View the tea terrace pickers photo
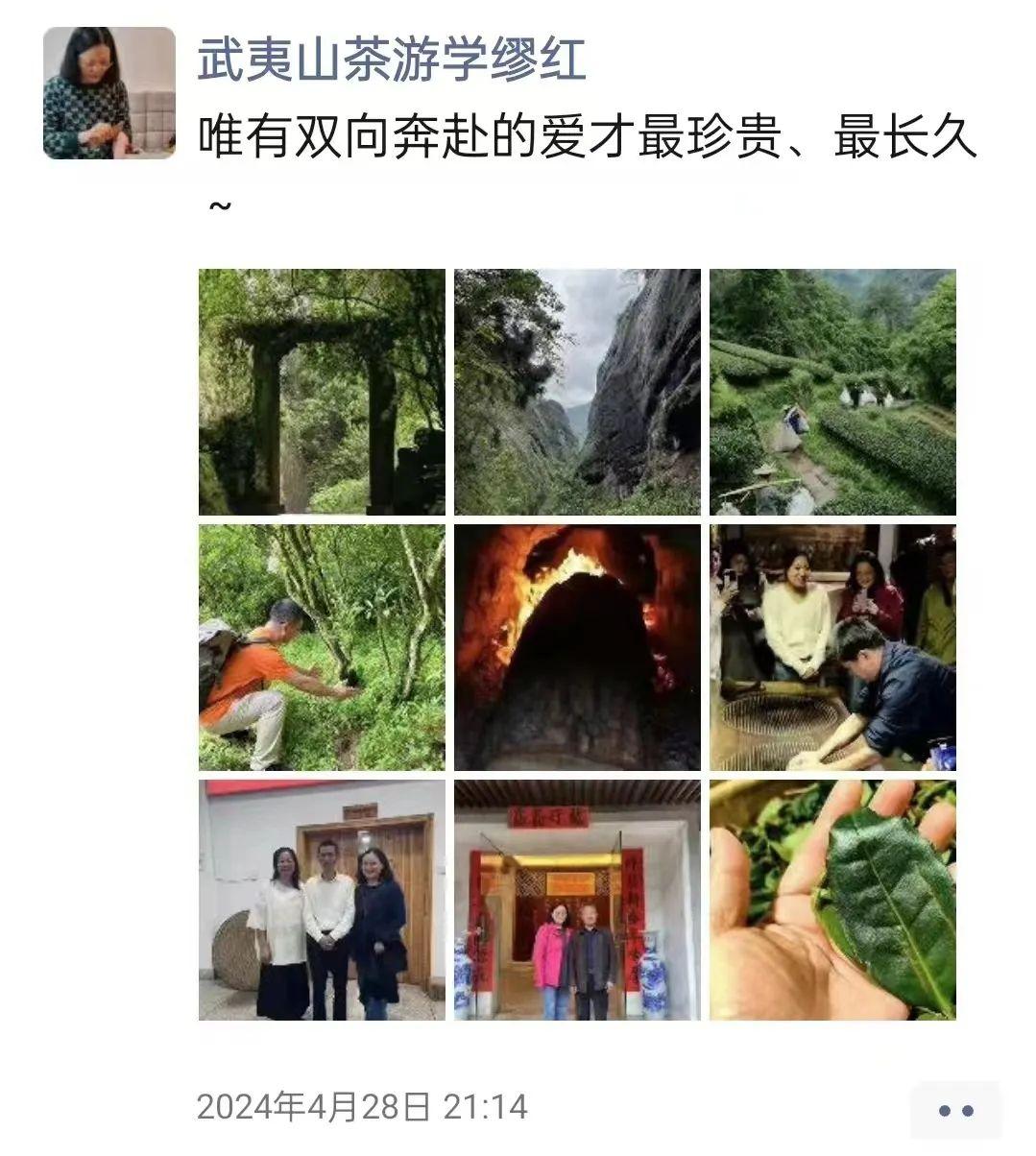1036x1156 pixels. point(832,392)
